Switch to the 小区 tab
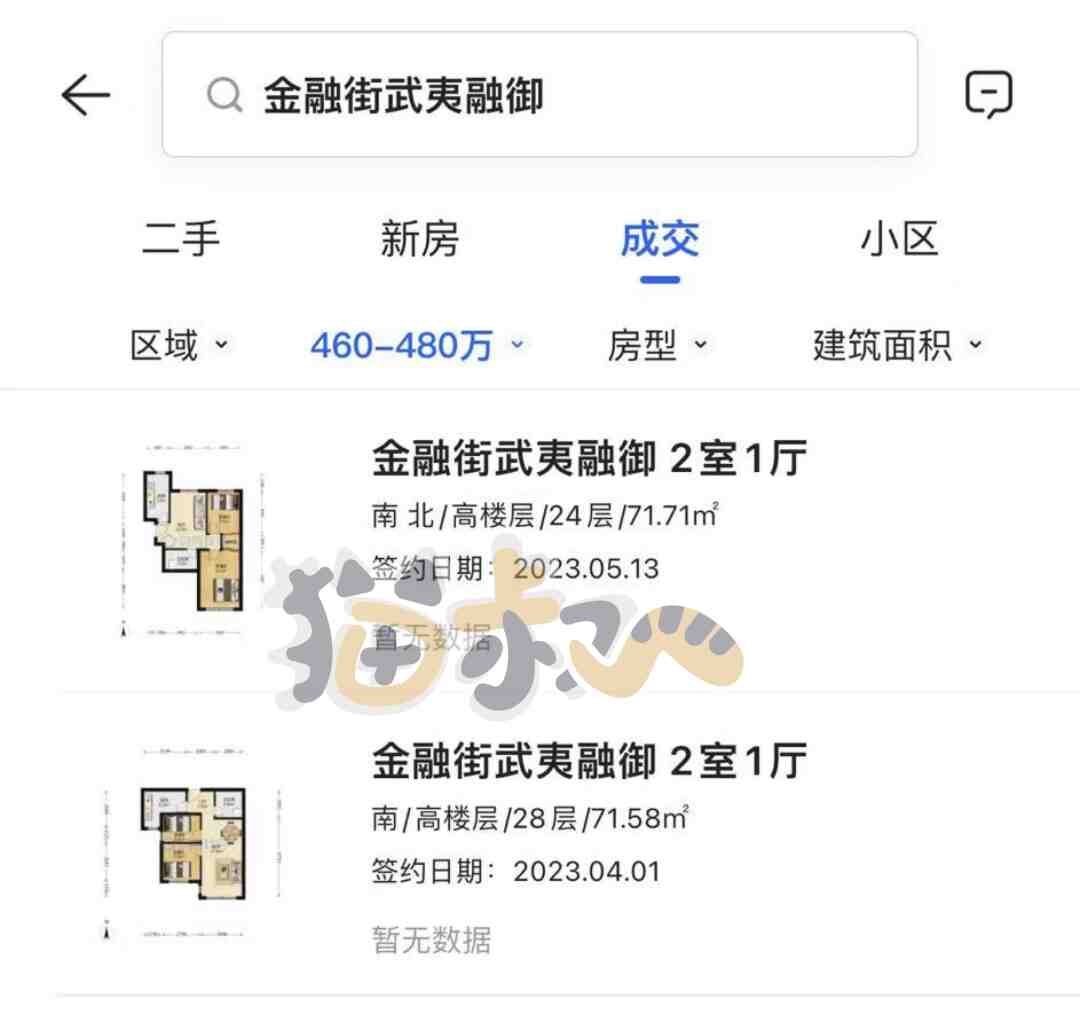Screen dimensions: 1080x1030 (x=899, y=240)
